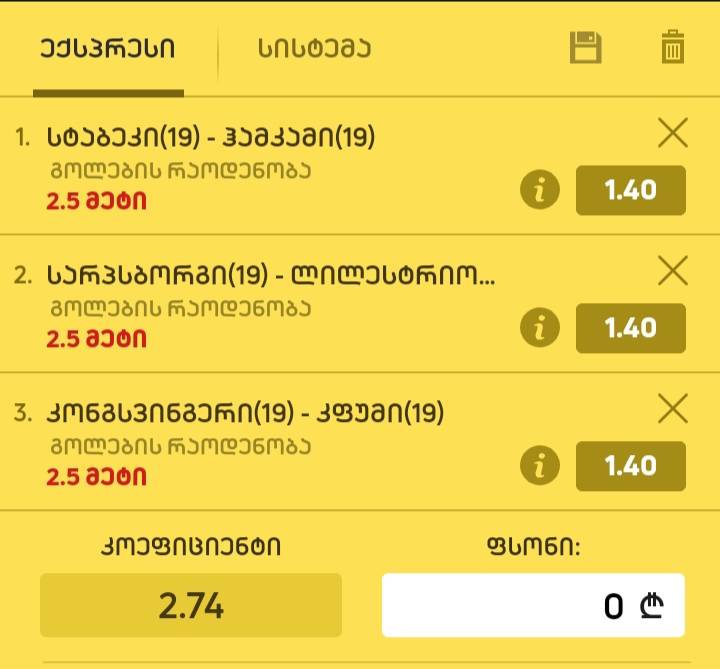Remove the სარპსბორგი(19) bet from slip
The width and height of the screenshot is (720, 669).
click(673, 270)
